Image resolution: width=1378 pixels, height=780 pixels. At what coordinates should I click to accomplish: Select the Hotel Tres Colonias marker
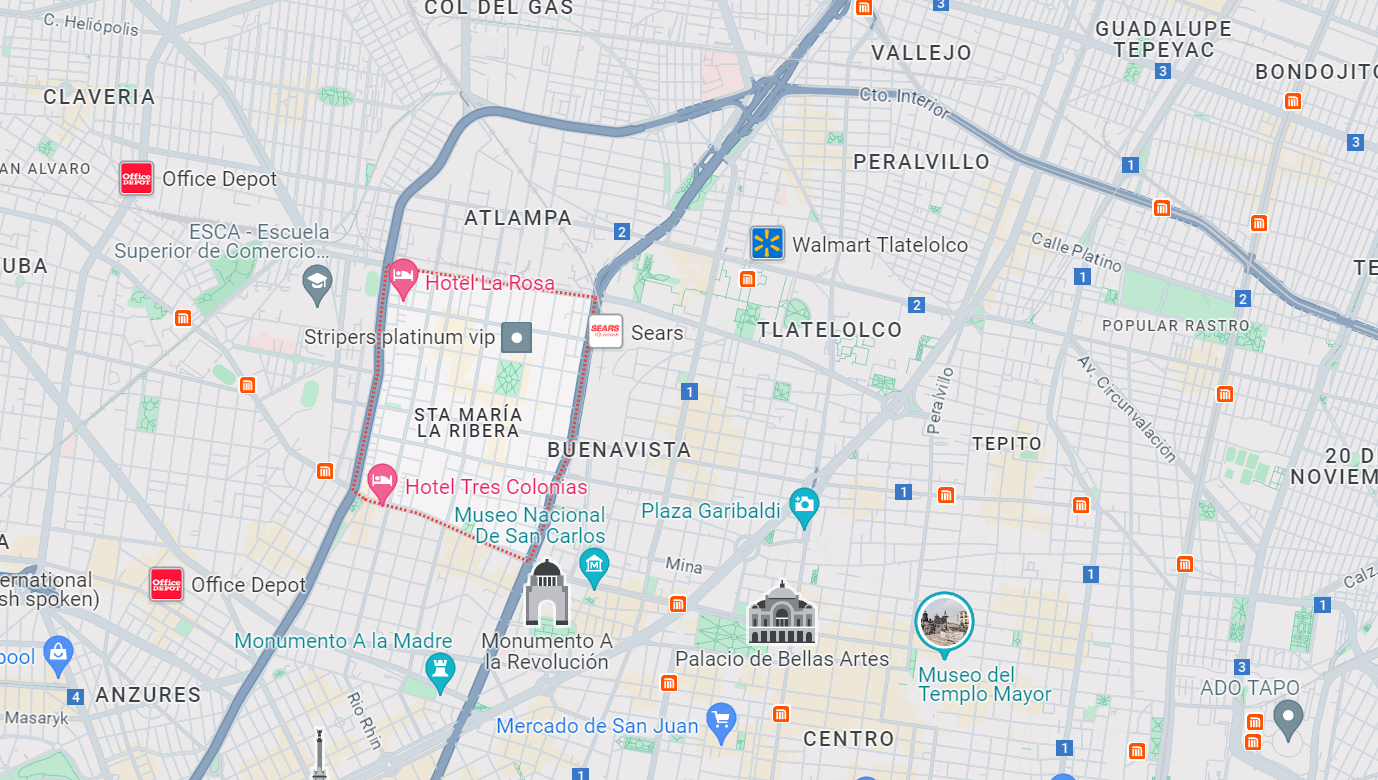(x=382, y=484)
